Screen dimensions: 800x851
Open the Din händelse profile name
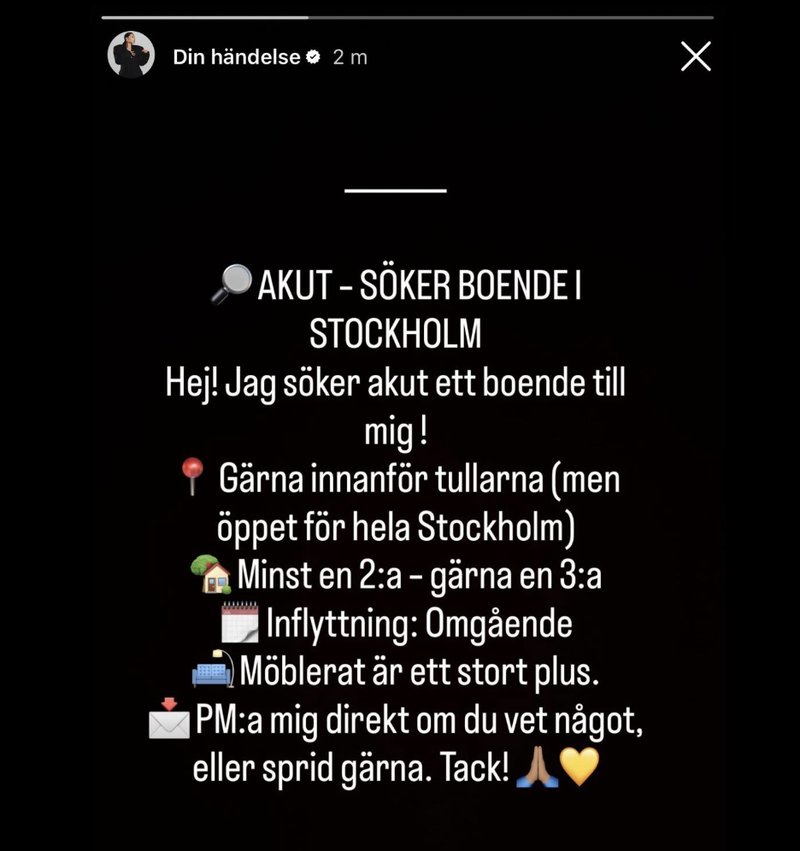point(236,57)
